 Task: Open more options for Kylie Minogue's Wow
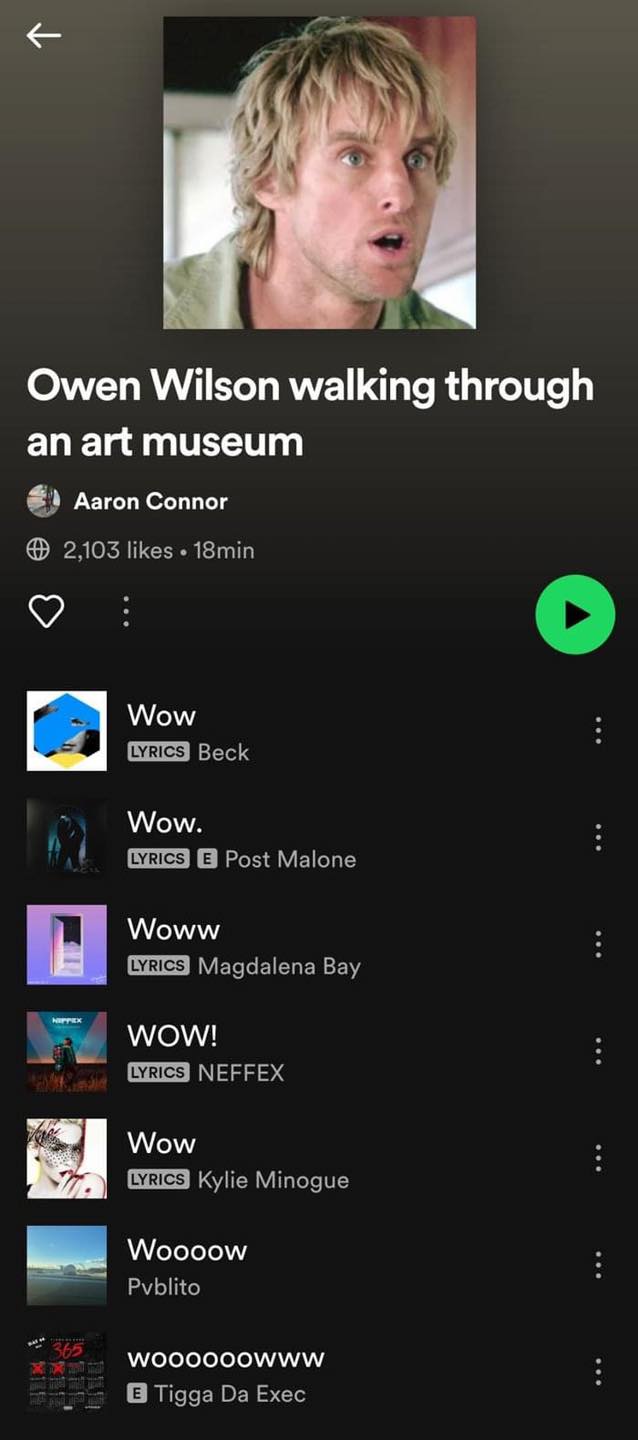tap(598, 1158)
